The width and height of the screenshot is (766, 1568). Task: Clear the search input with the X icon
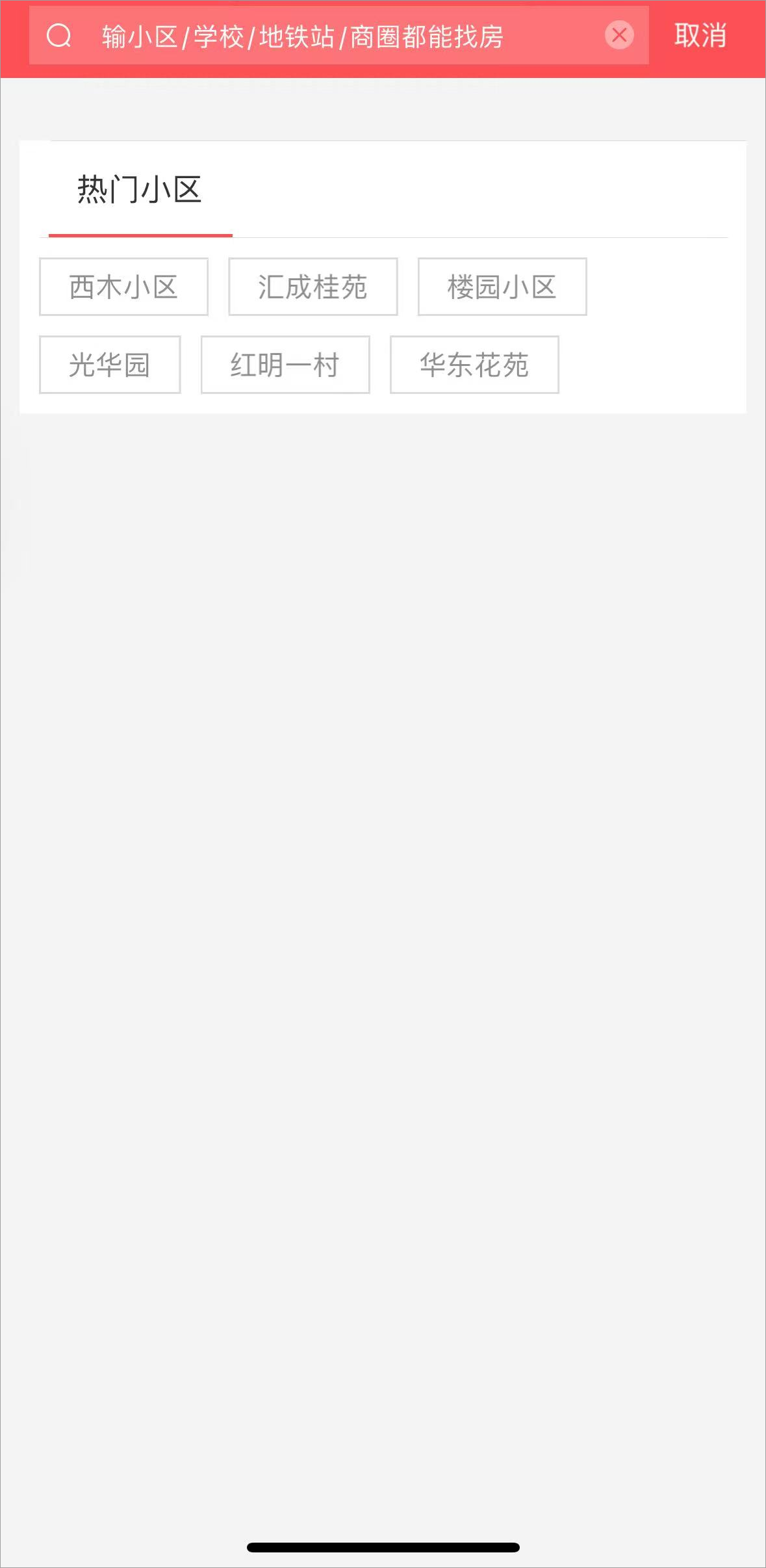(x=619, y=35)
